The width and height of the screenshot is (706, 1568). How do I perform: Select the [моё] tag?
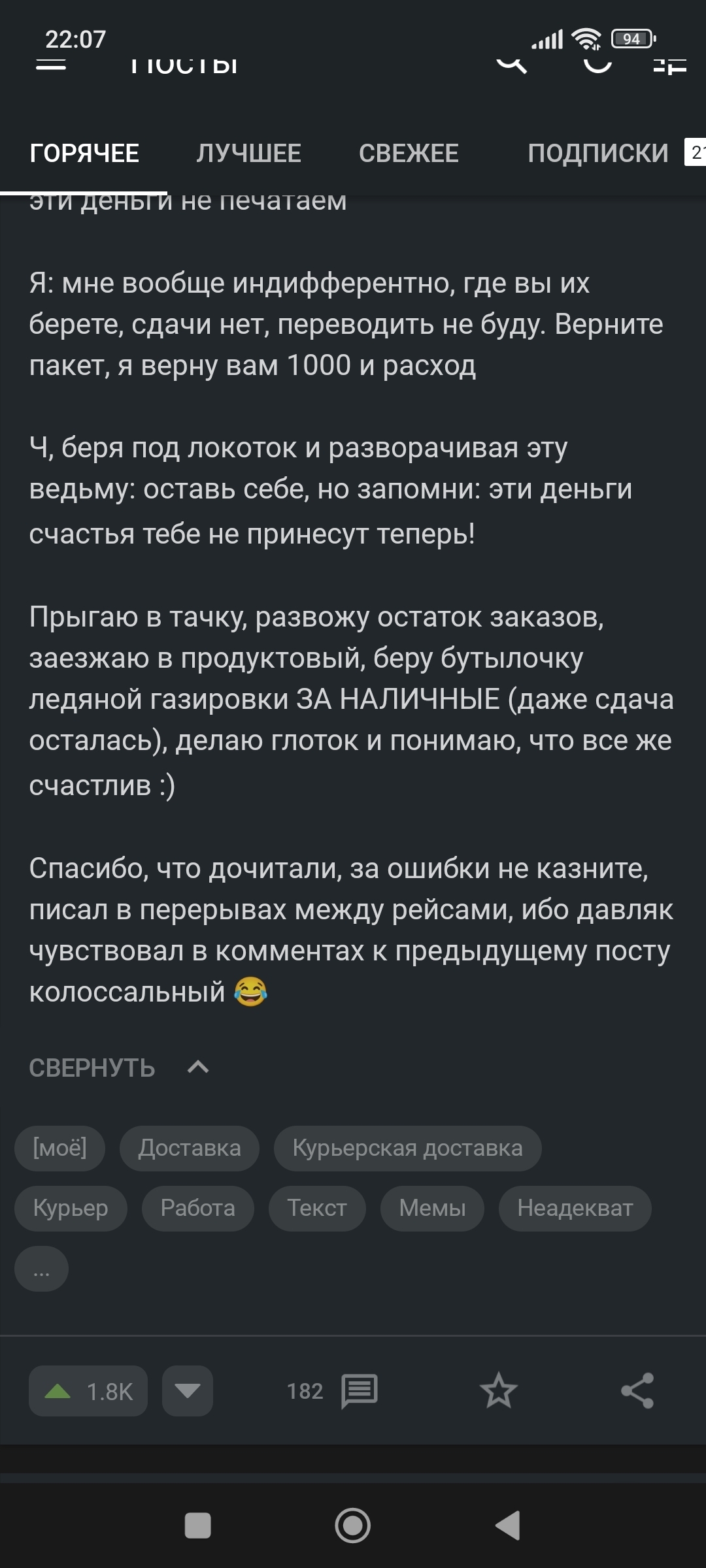point(59,1148)
